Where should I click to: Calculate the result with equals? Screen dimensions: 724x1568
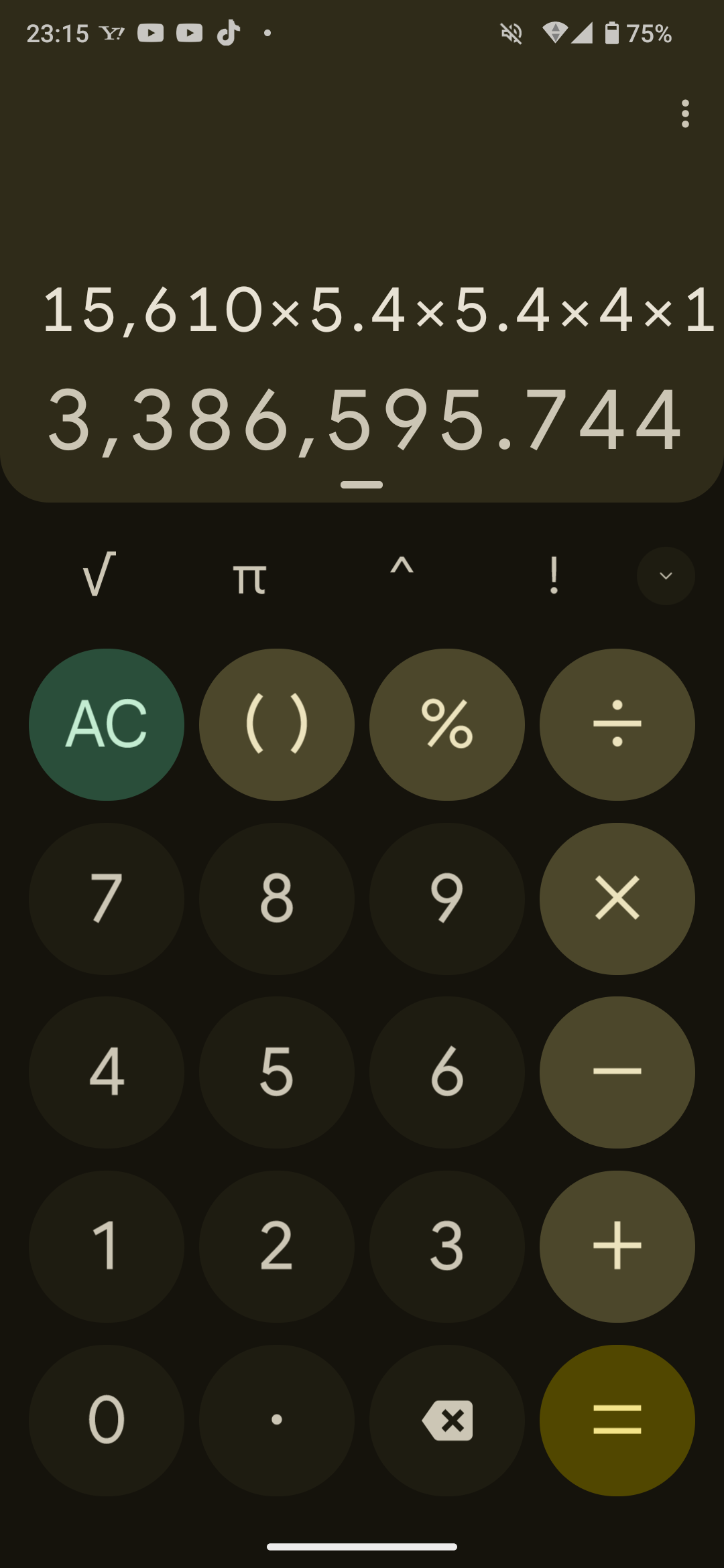[617, 1421]
